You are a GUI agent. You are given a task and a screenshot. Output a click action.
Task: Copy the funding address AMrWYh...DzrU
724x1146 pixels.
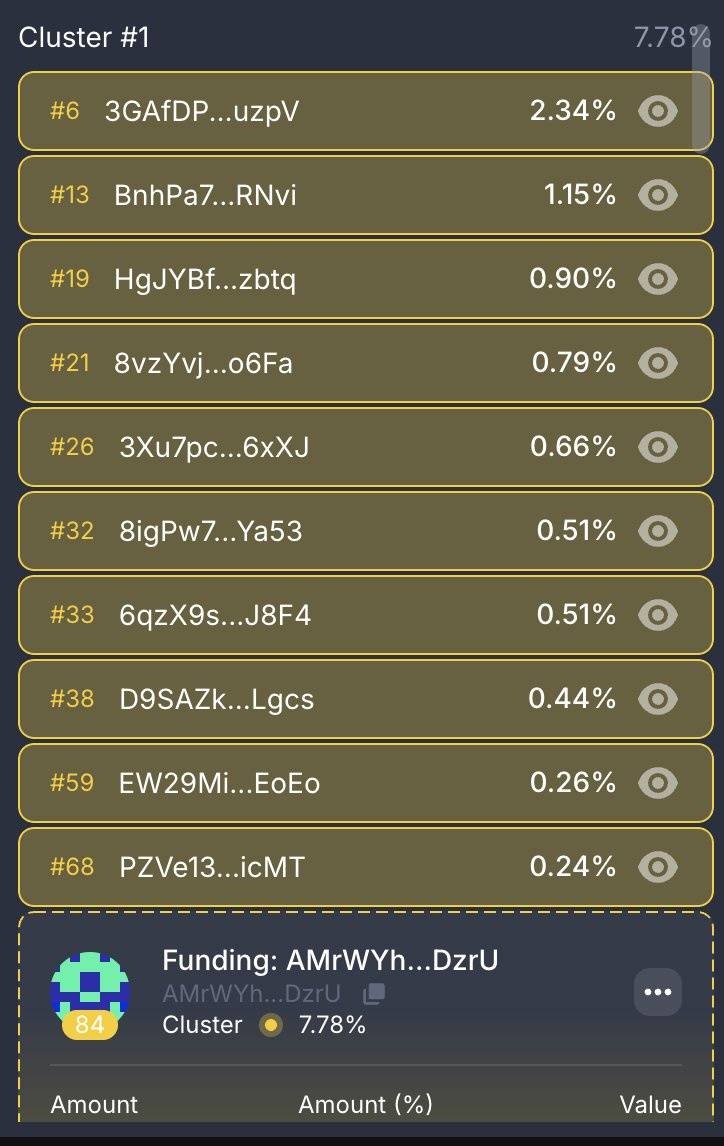pos(373,994)
